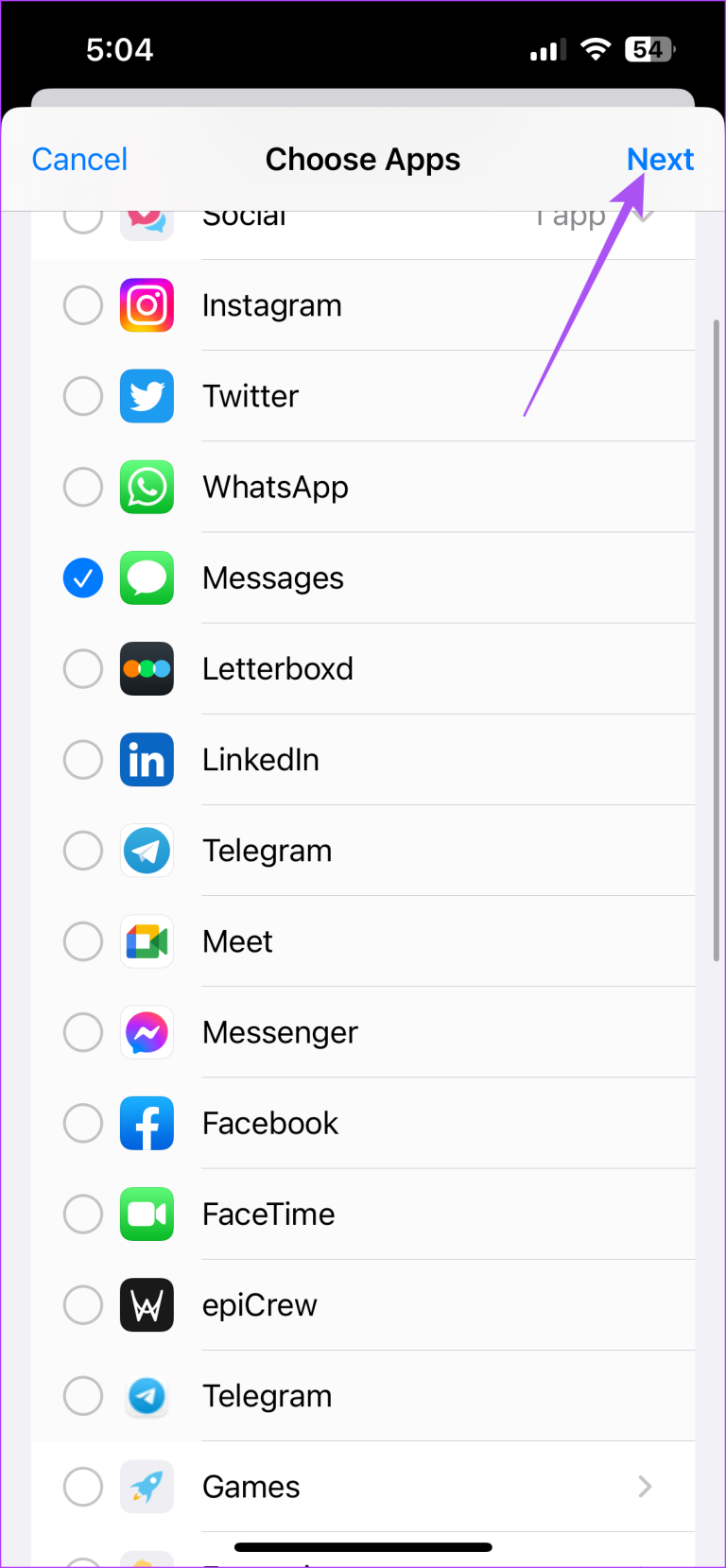Select the Facebook radio circle
The width and height of the screenshot is (726, 1568).
(83, 1123)
